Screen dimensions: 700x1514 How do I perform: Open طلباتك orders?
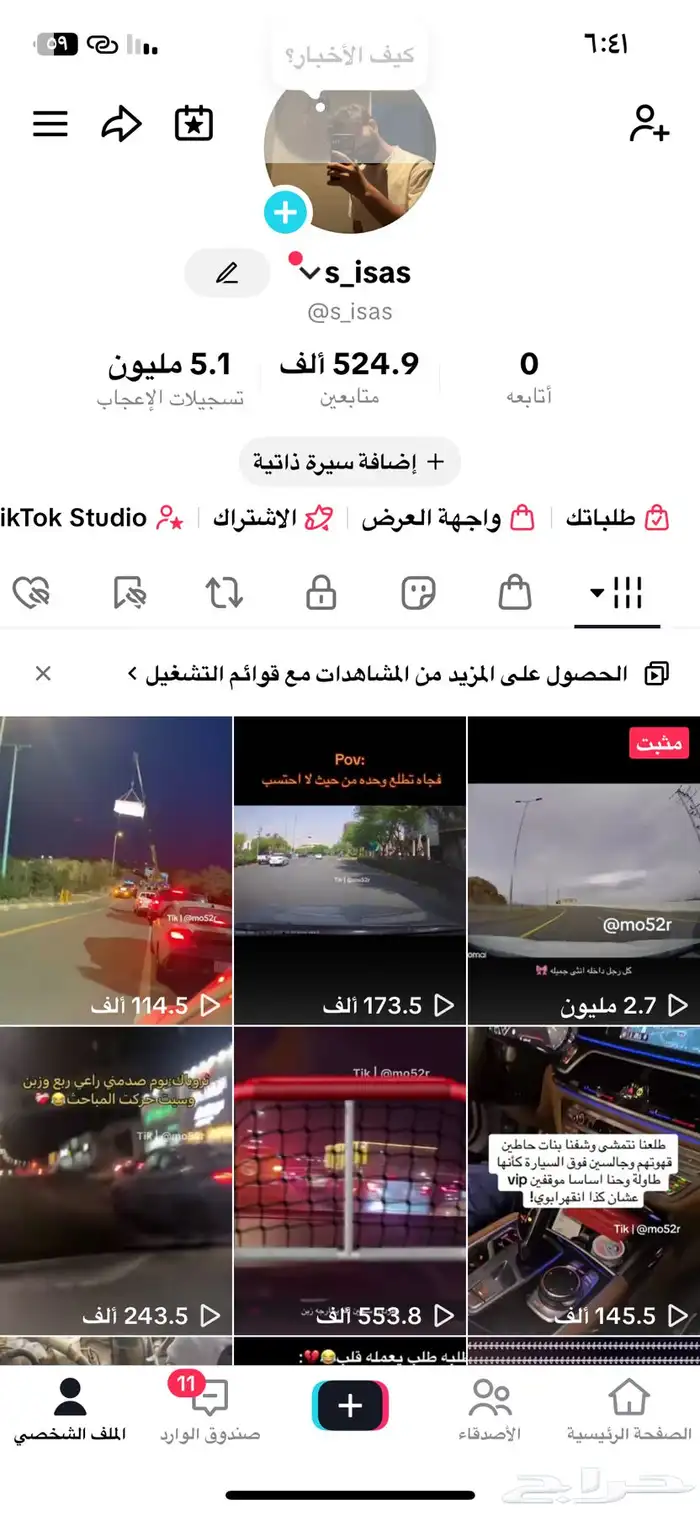pyautogui.click(x=616, y=518)
